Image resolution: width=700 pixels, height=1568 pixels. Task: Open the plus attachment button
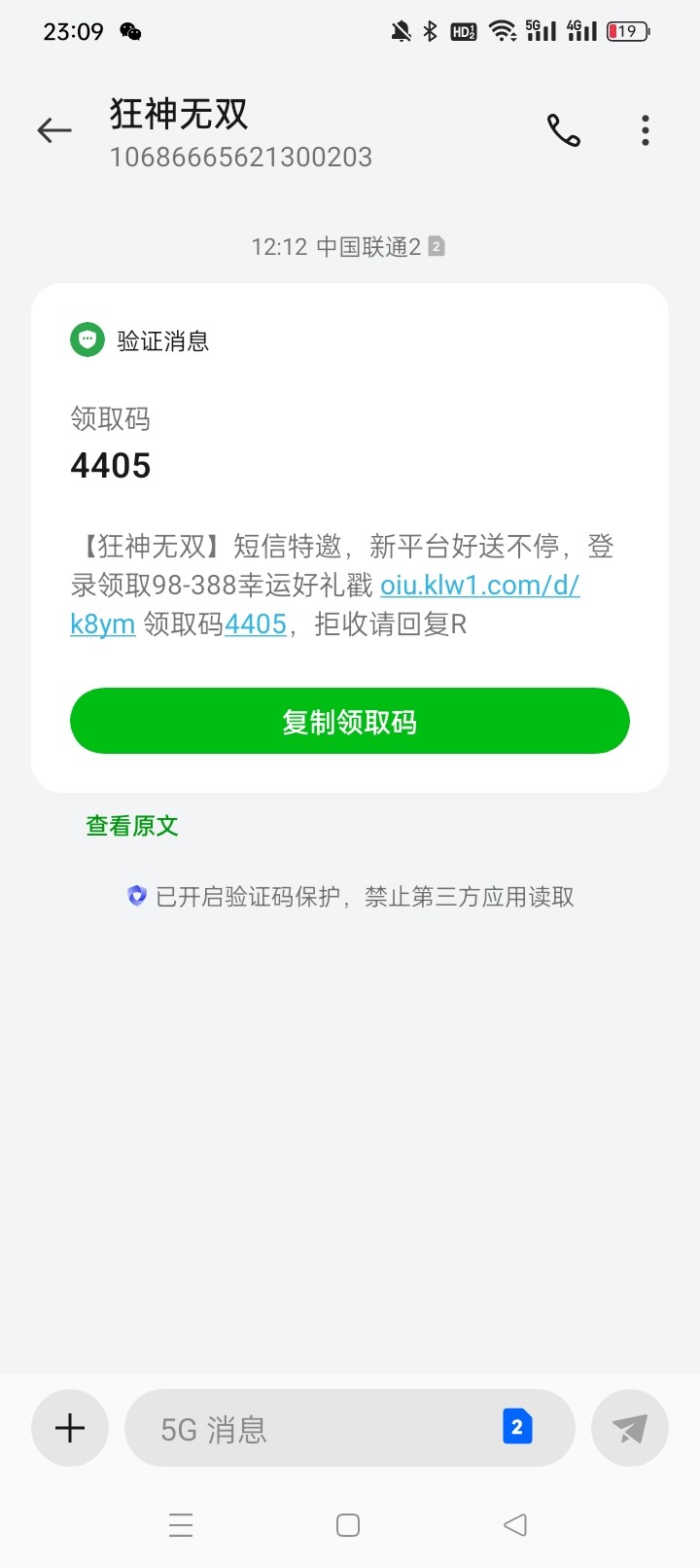(70, 1428)
